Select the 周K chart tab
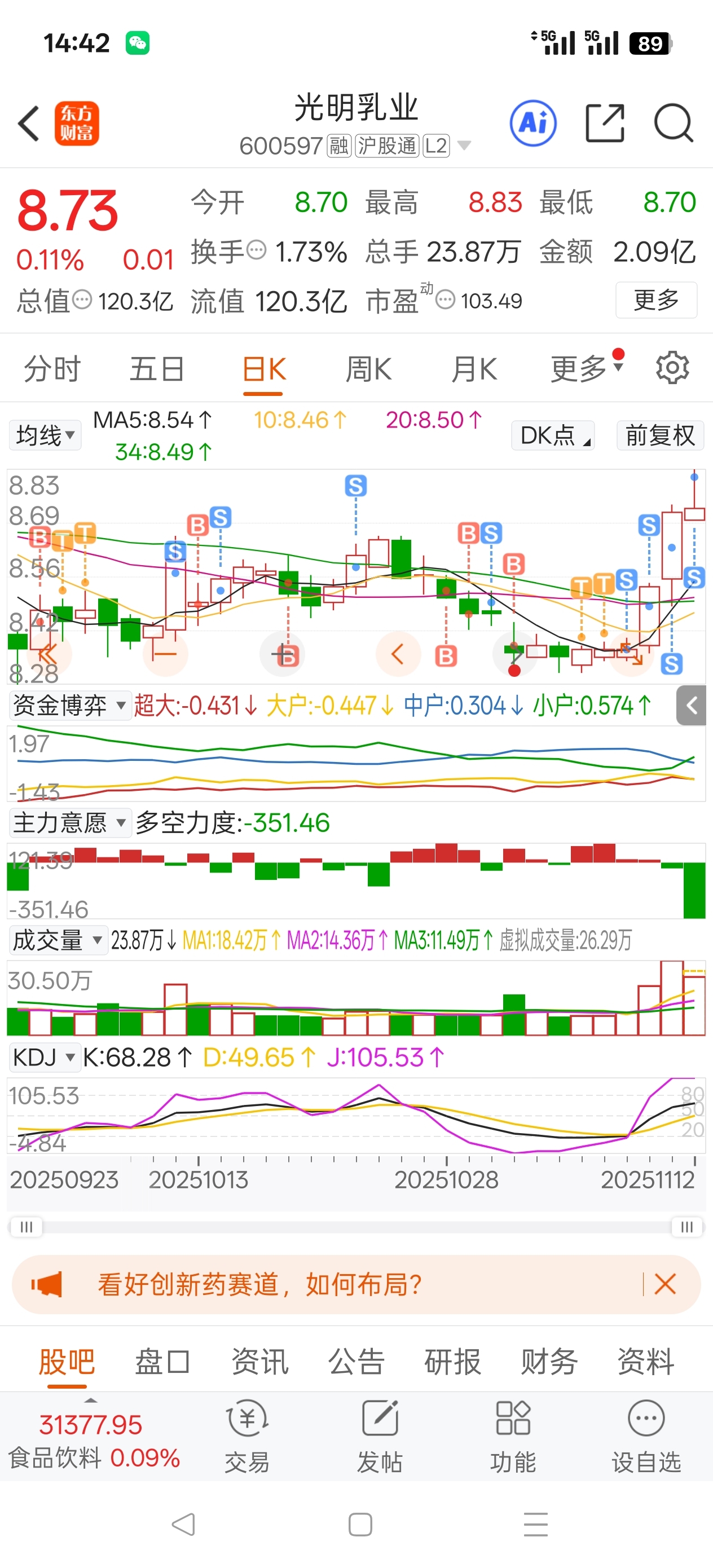Viewport: 713px width, 1568px height. (368, 369)
